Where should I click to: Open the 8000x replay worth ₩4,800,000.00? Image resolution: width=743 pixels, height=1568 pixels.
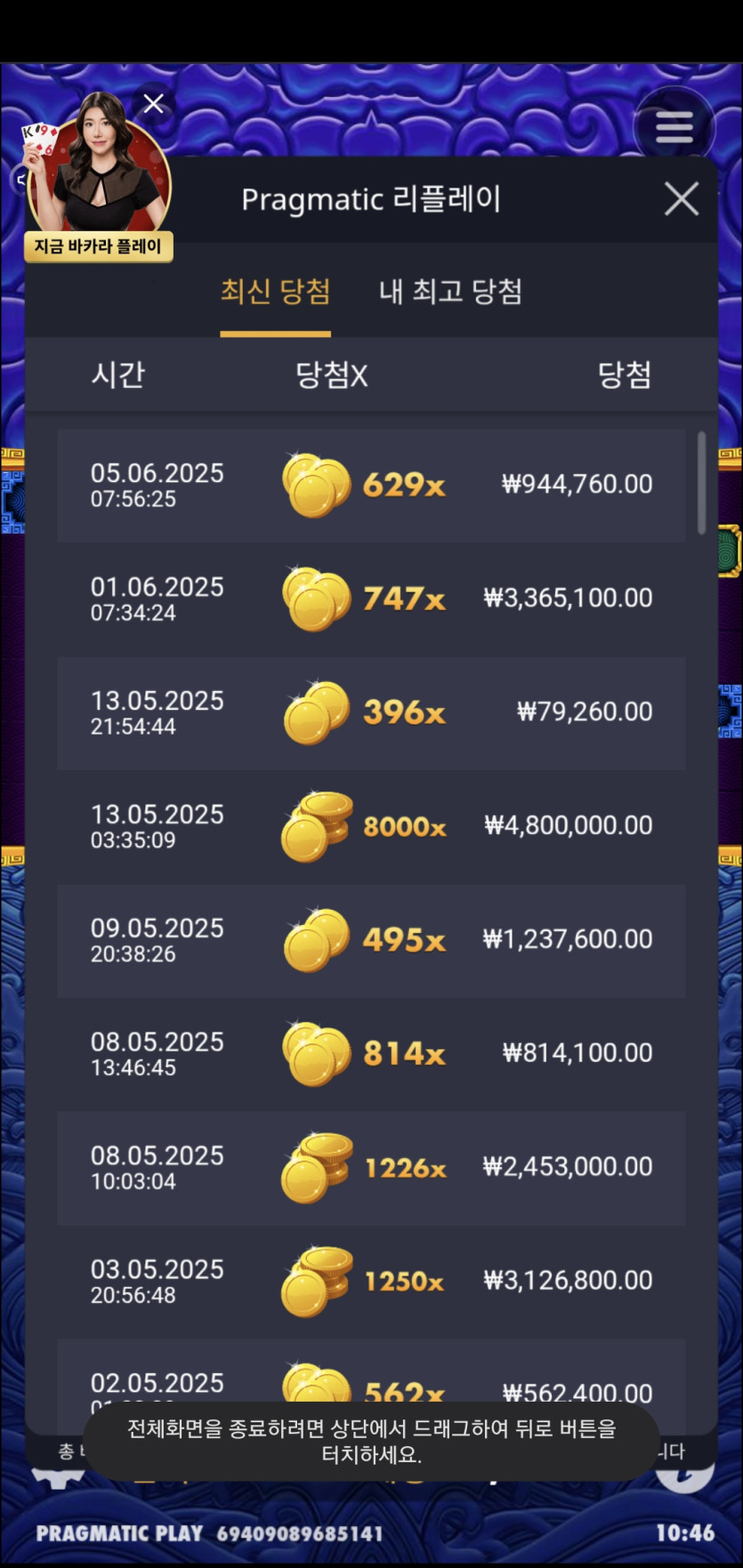point(371,827)
